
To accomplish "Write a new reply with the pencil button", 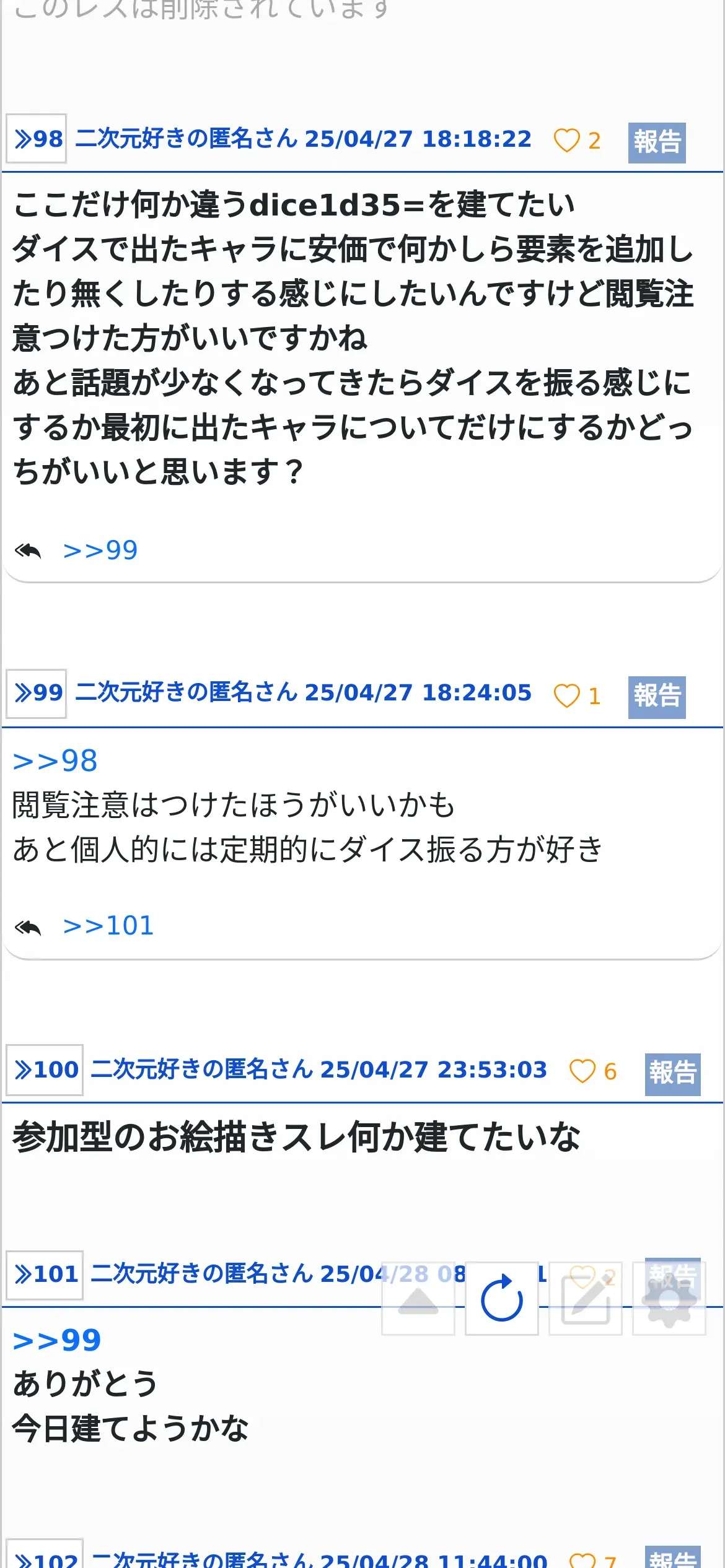I will tap(586, 1298).
